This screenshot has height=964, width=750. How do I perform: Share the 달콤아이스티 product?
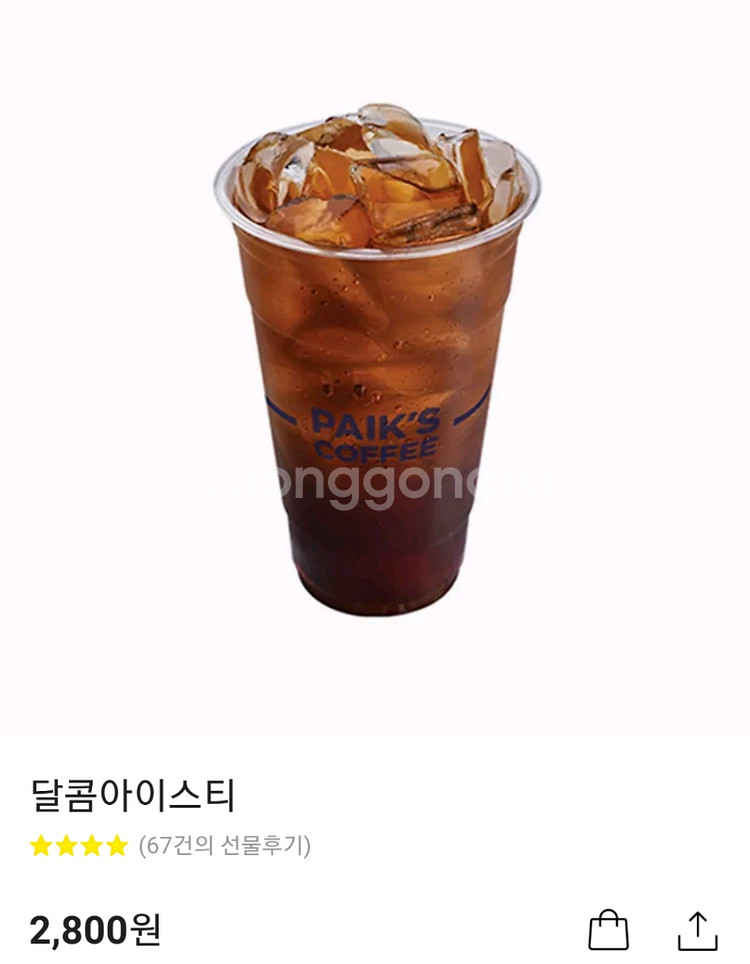[x=697, y=930]
